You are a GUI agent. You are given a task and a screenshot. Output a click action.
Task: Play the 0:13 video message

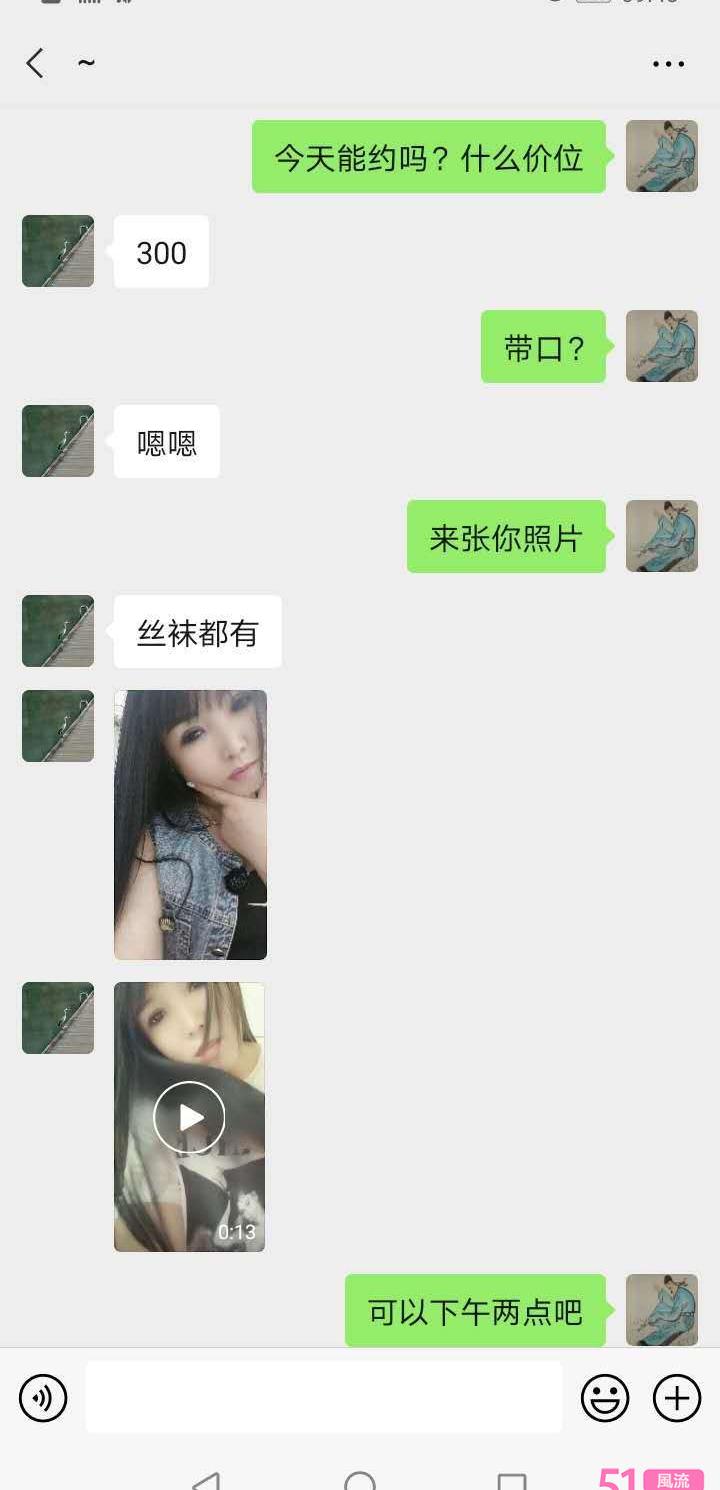(x=190, y=1117)
